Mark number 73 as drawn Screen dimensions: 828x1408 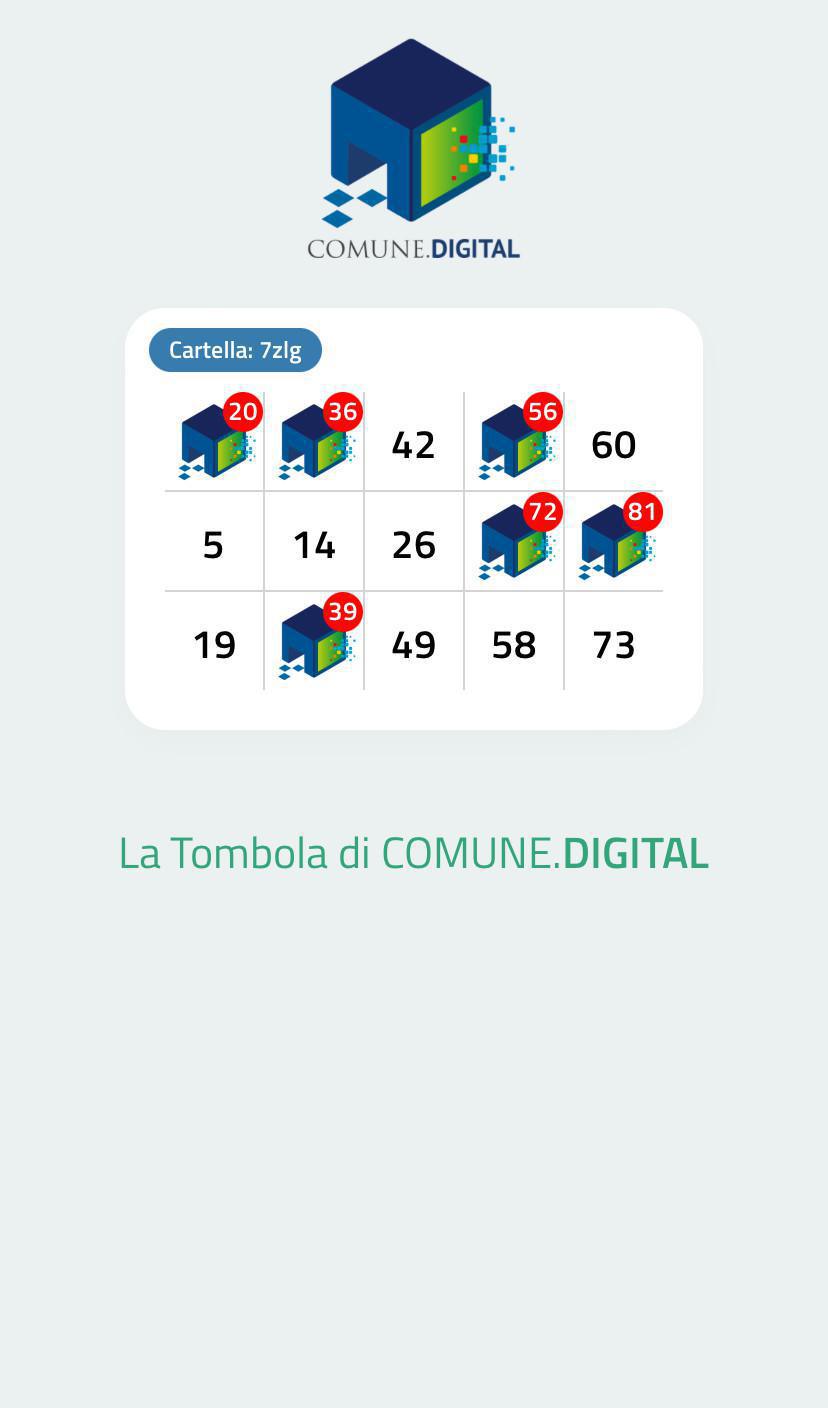pyautogui.click(x=614, y=644)
